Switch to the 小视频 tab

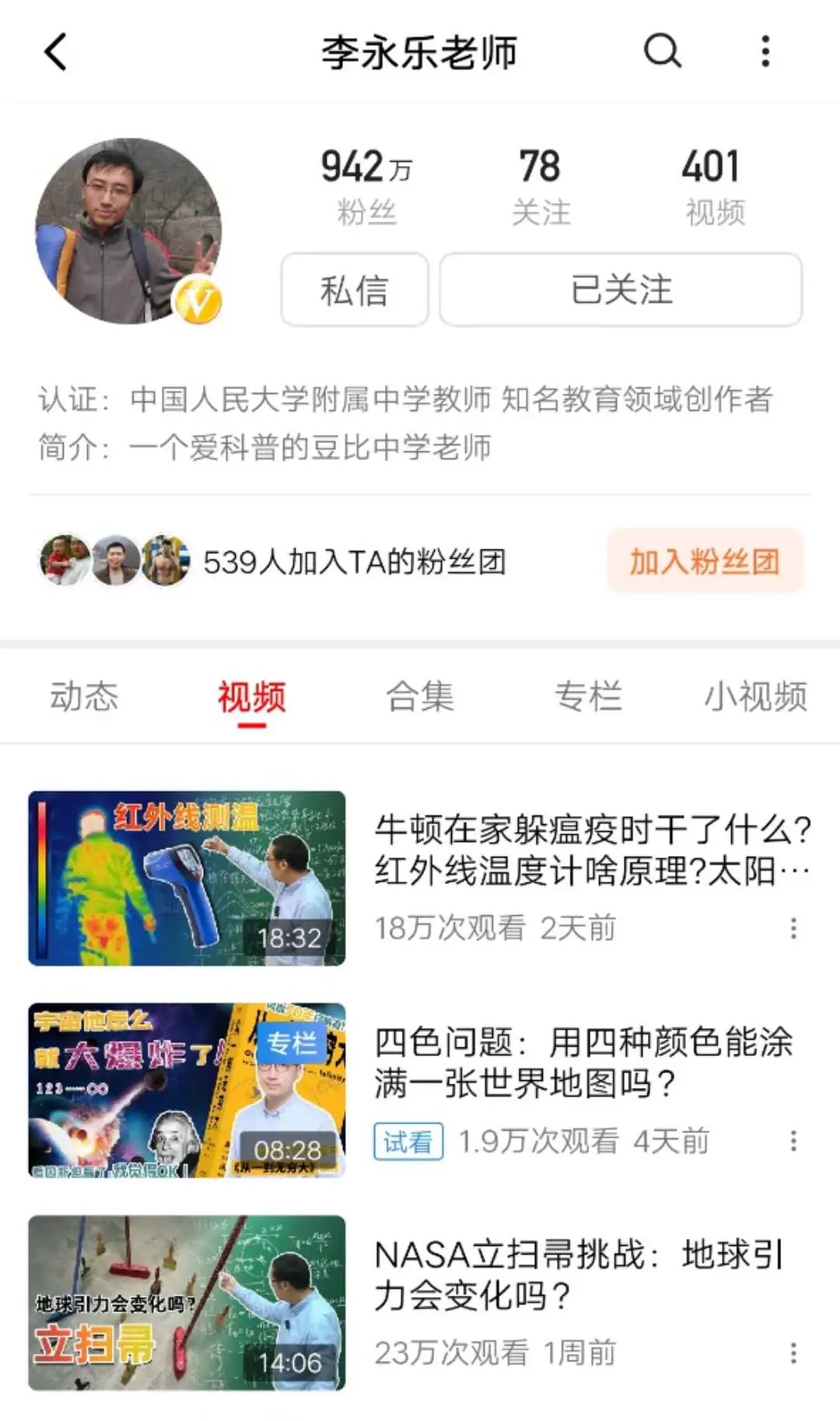click(x=755, y=696)
